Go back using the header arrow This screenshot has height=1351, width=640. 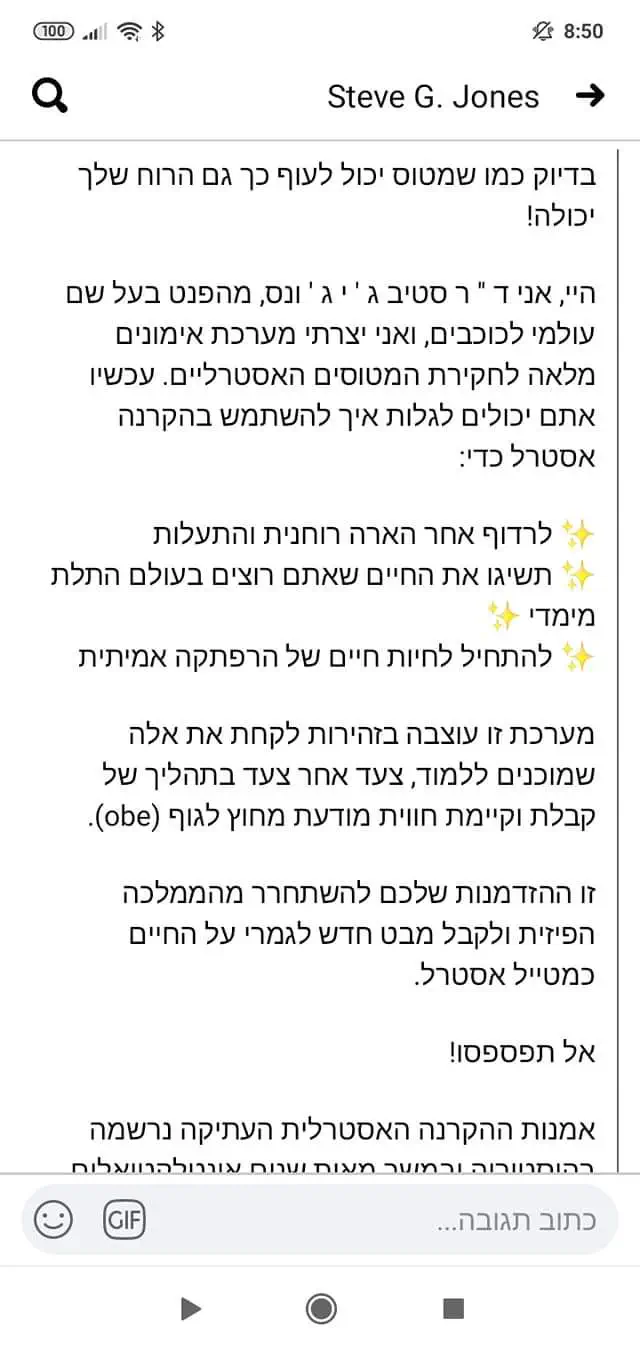point(591,96)
